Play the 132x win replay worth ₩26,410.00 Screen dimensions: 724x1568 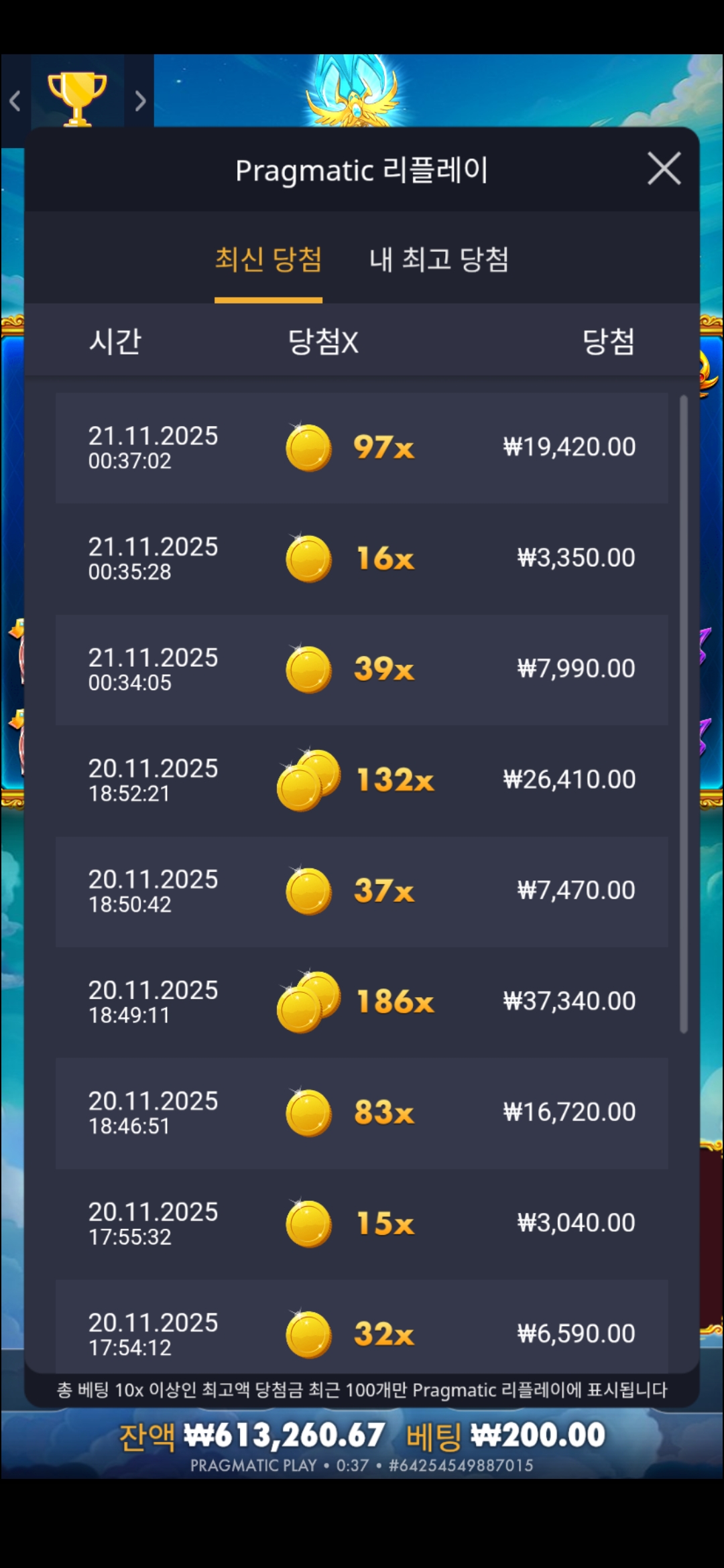point(361,780)
